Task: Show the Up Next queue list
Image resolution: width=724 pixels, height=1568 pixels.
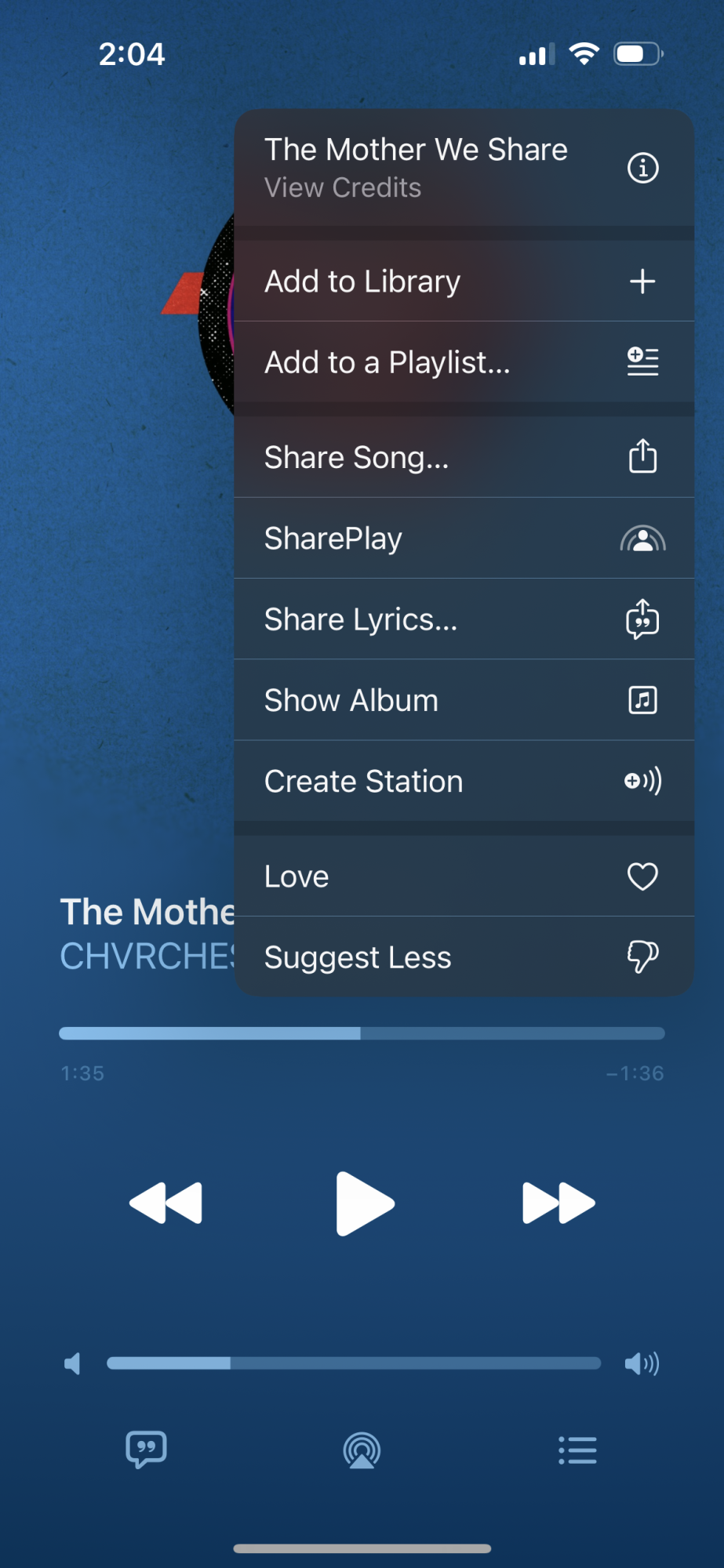Action: [x=577, y=1450]
